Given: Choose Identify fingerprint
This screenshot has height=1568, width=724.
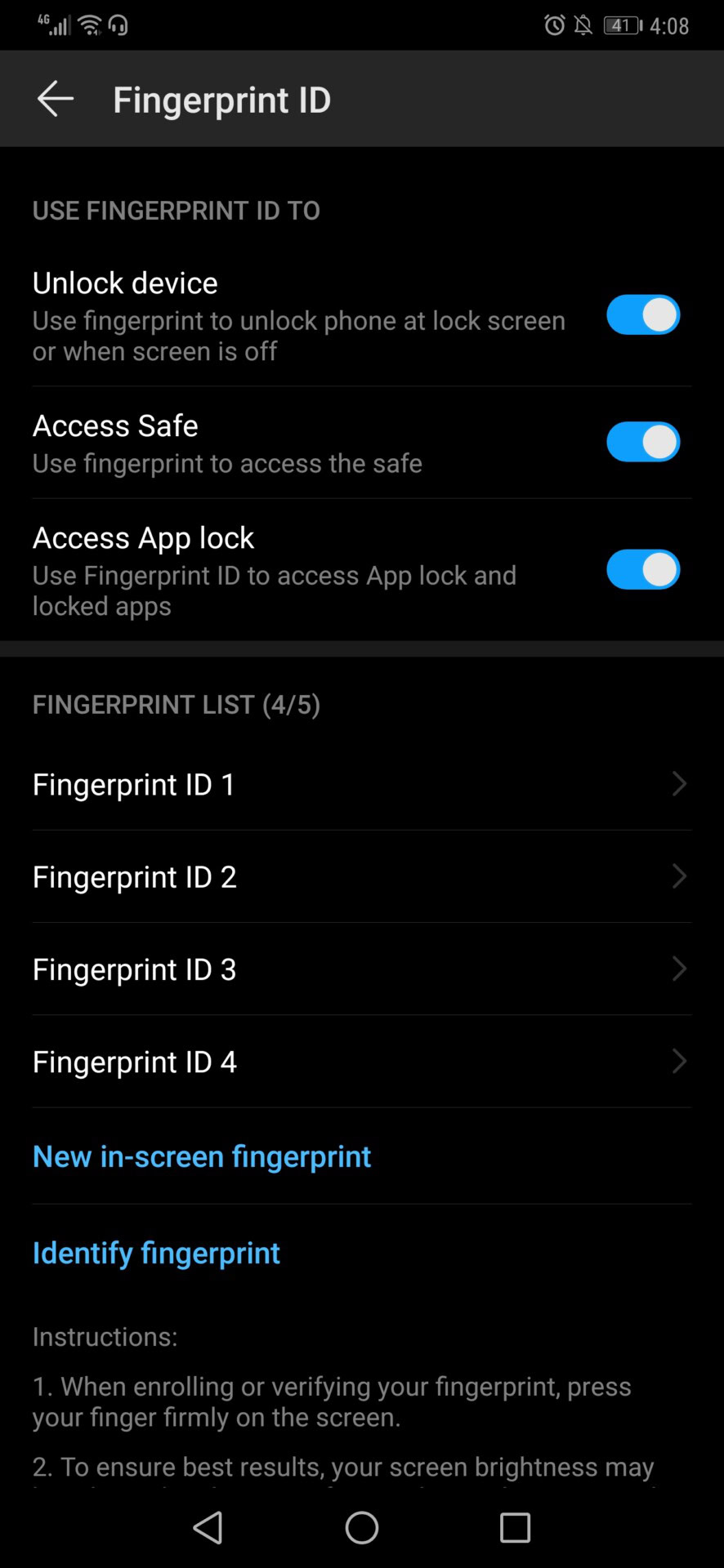Looking at the screenshot, I should click(x=156, y=1253).
